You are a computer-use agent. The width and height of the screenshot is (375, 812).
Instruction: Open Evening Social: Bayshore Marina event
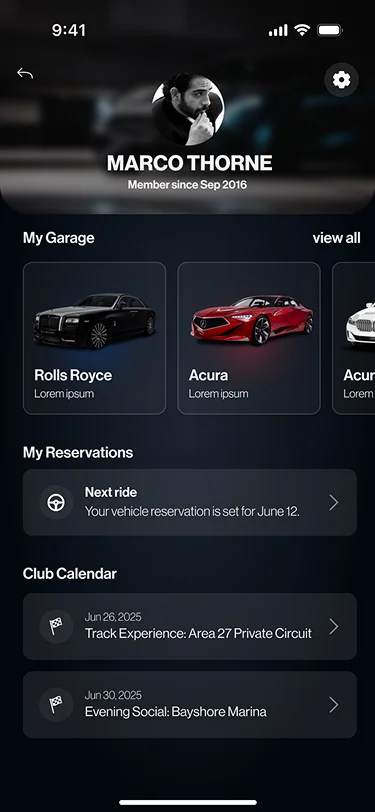coord(190,705)
